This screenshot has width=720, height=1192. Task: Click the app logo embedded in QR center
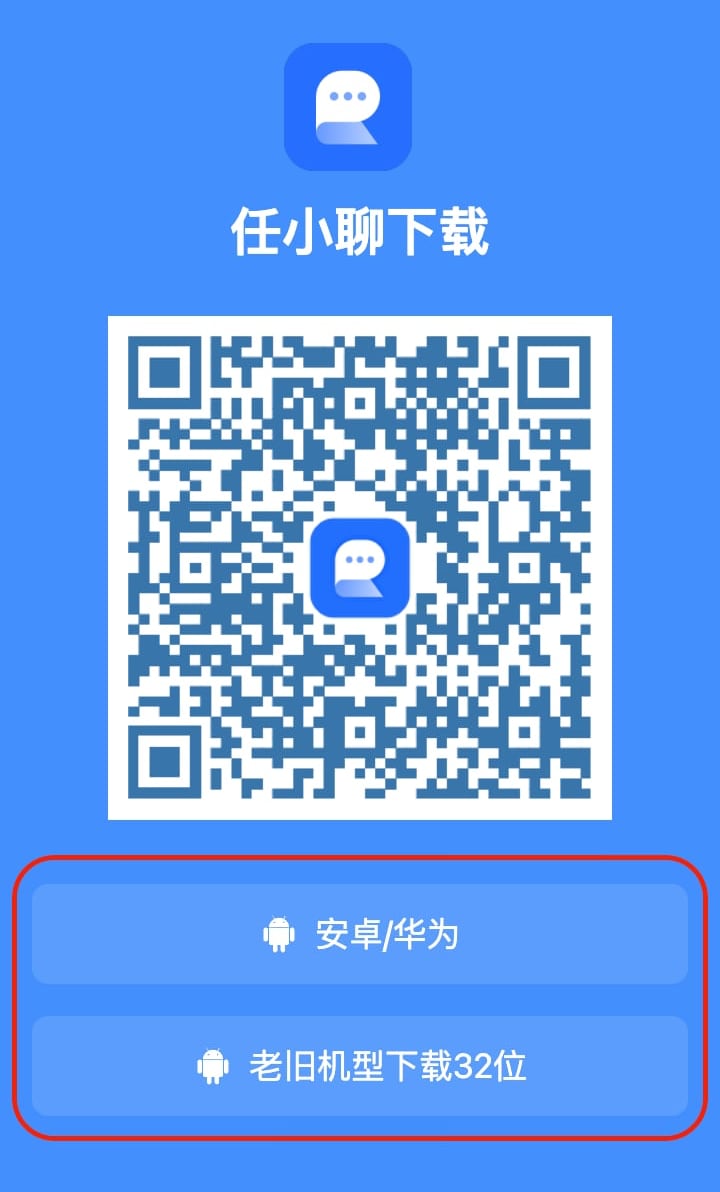tap(360, 567)
